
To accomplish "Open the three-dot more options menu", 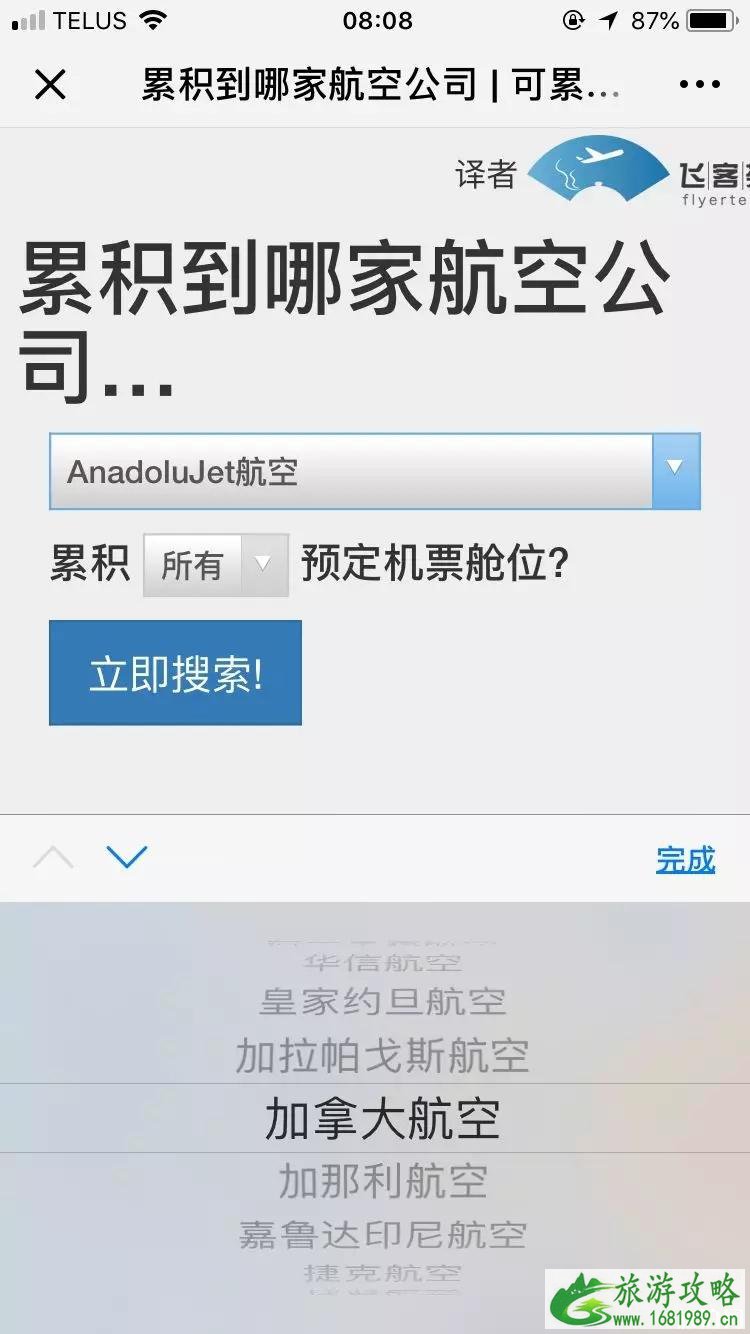I will (x=699, y=85).
